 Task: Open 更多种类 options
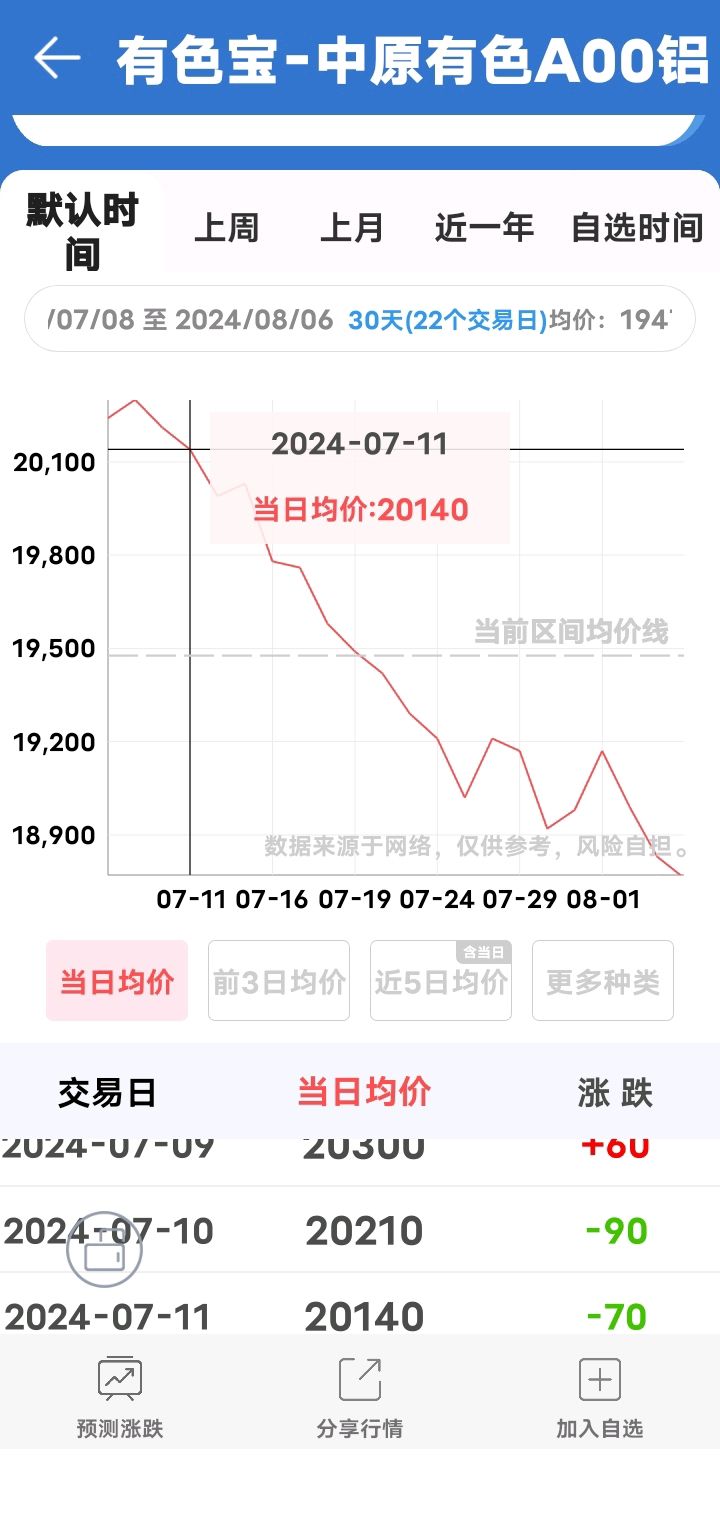click(603, 981)
